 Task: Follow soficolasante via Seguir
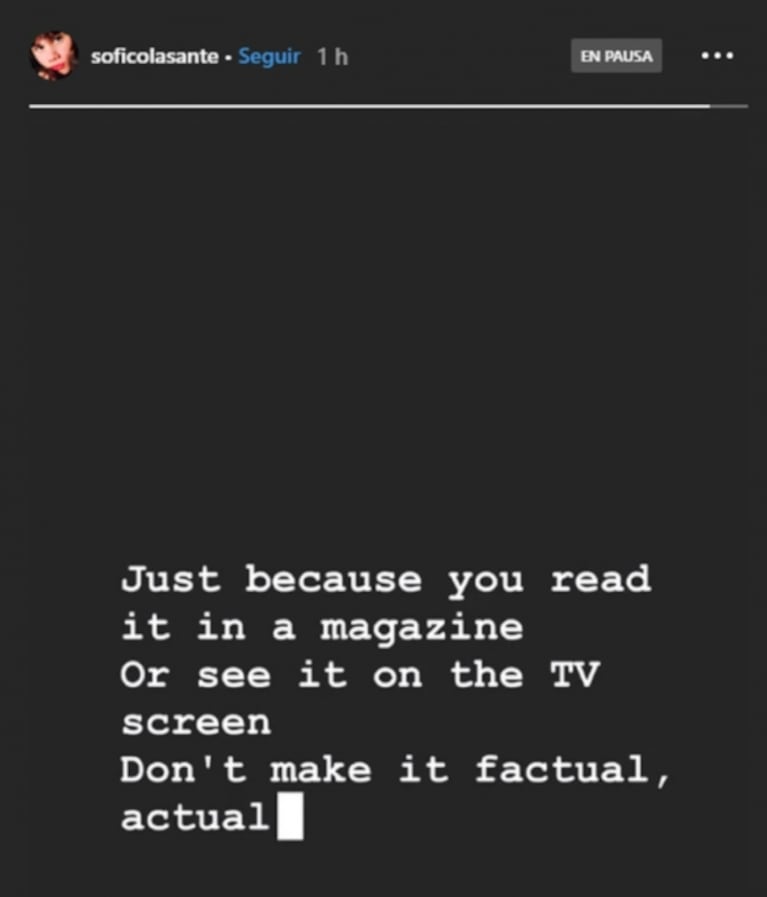(x=269, y=57)
